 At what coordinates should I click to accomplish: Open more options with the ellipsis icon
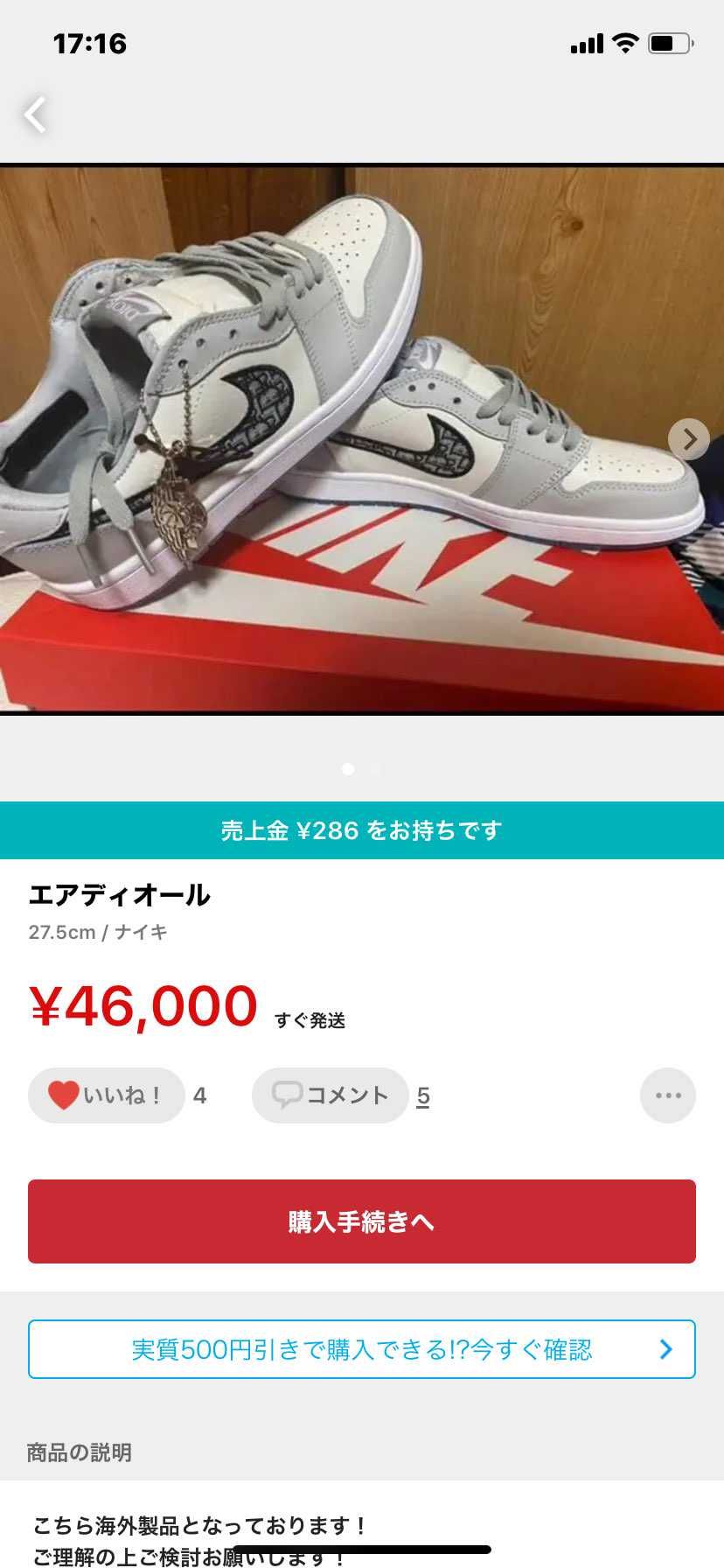point(667,1095)
